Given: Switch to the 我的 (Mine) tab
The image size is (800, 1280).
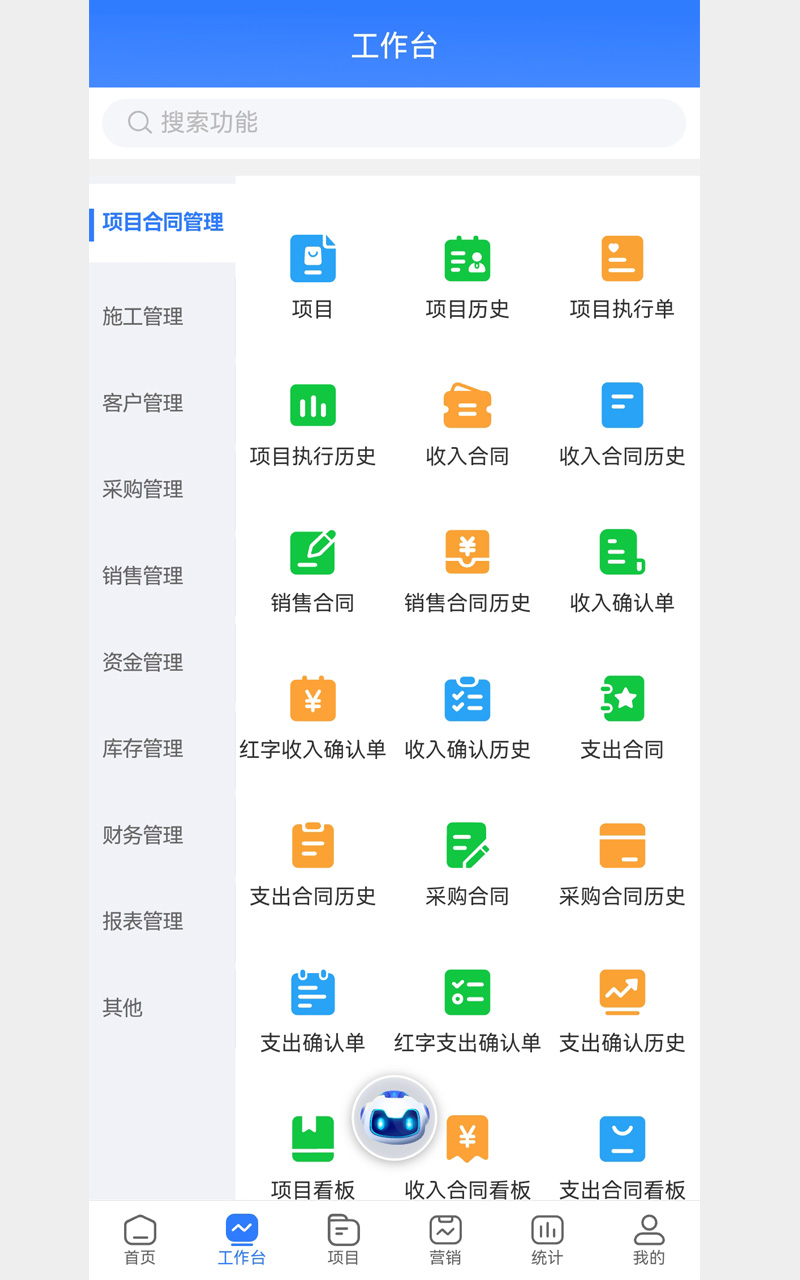Looking at the screenshot, I should 649,1238.
